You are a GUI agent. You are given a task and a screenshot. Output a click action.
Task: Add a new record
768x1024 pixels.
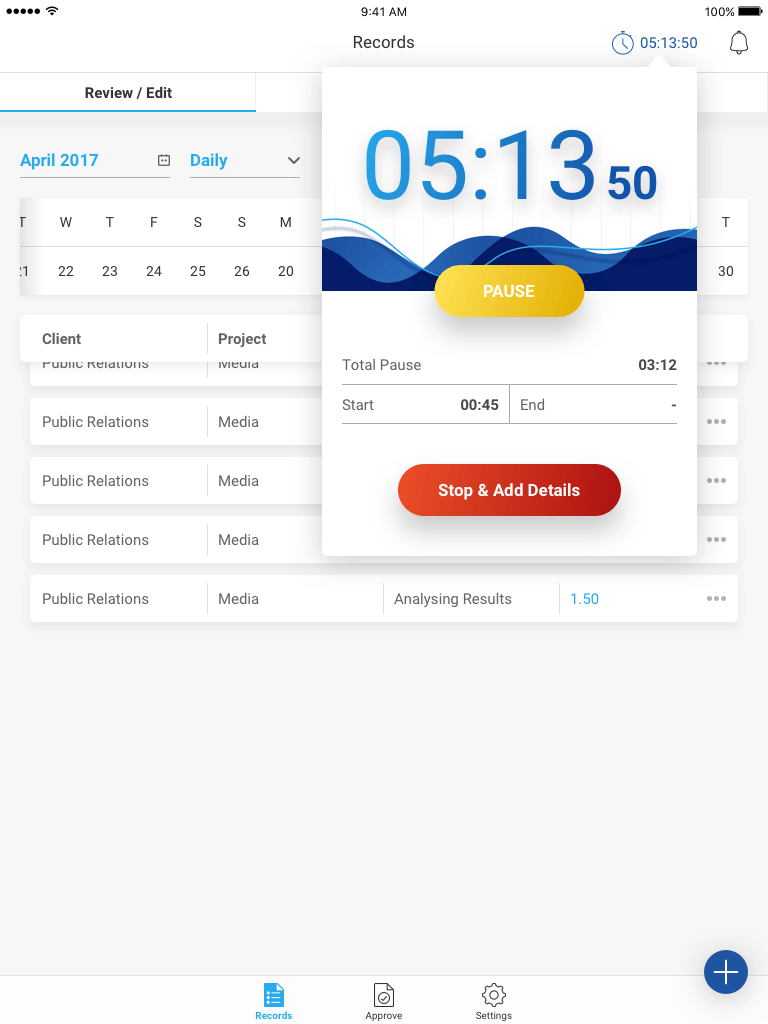tap(725, 971)
